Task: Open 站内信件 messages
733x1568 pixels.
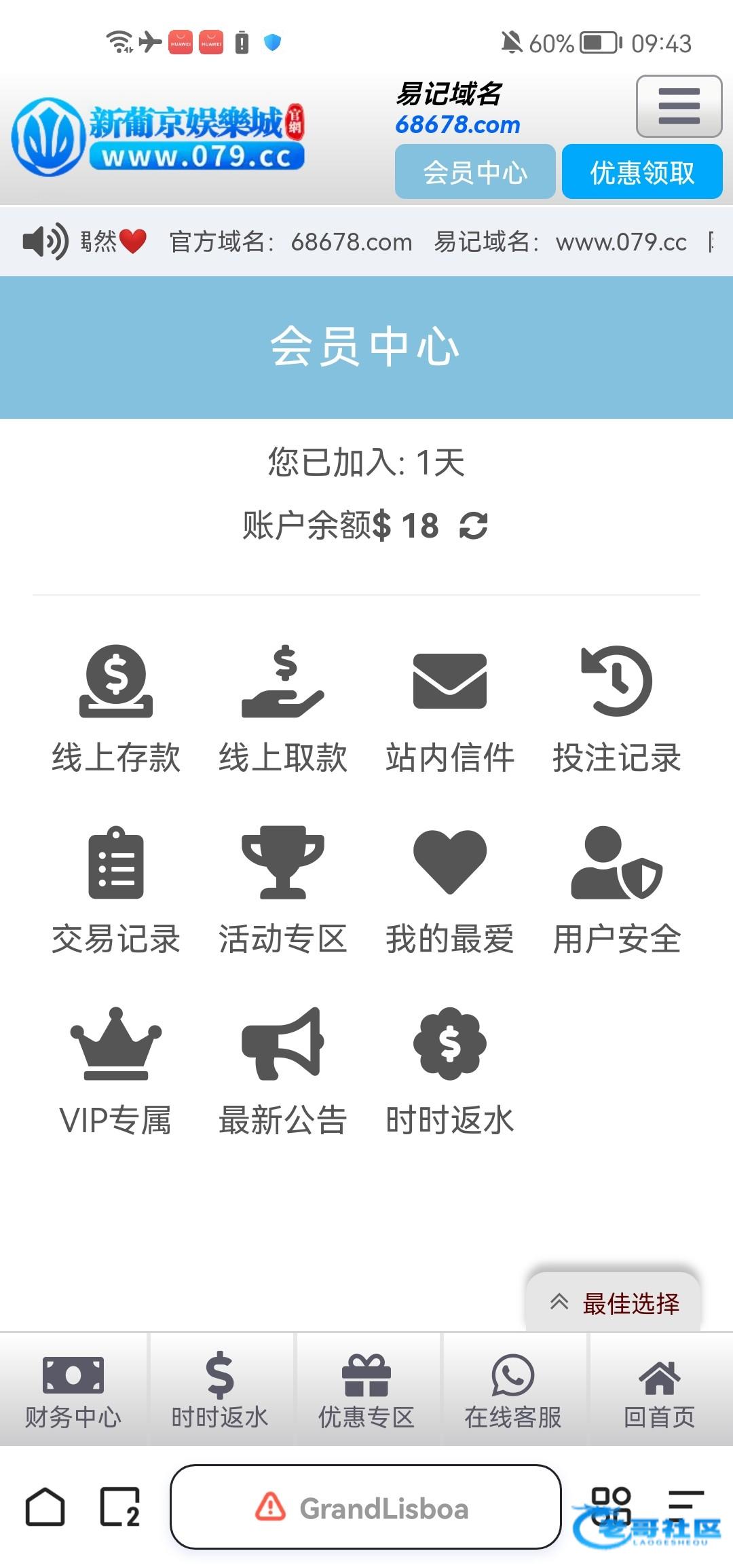Action: point(450,709)
